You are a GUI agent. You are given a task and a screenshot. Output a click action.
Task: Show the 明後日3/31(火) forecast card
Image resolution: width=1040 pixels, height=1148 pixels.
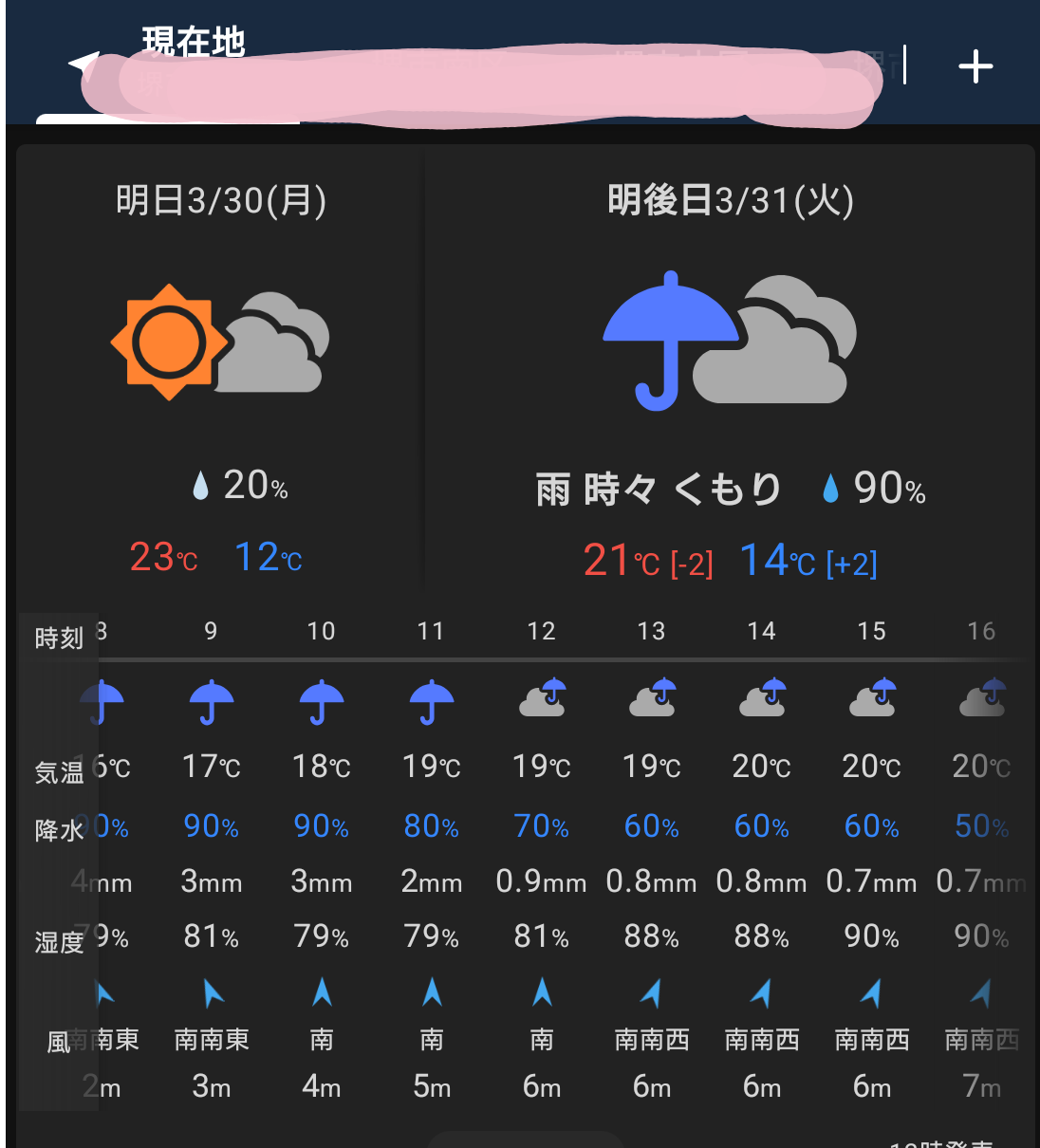(730, 380)
